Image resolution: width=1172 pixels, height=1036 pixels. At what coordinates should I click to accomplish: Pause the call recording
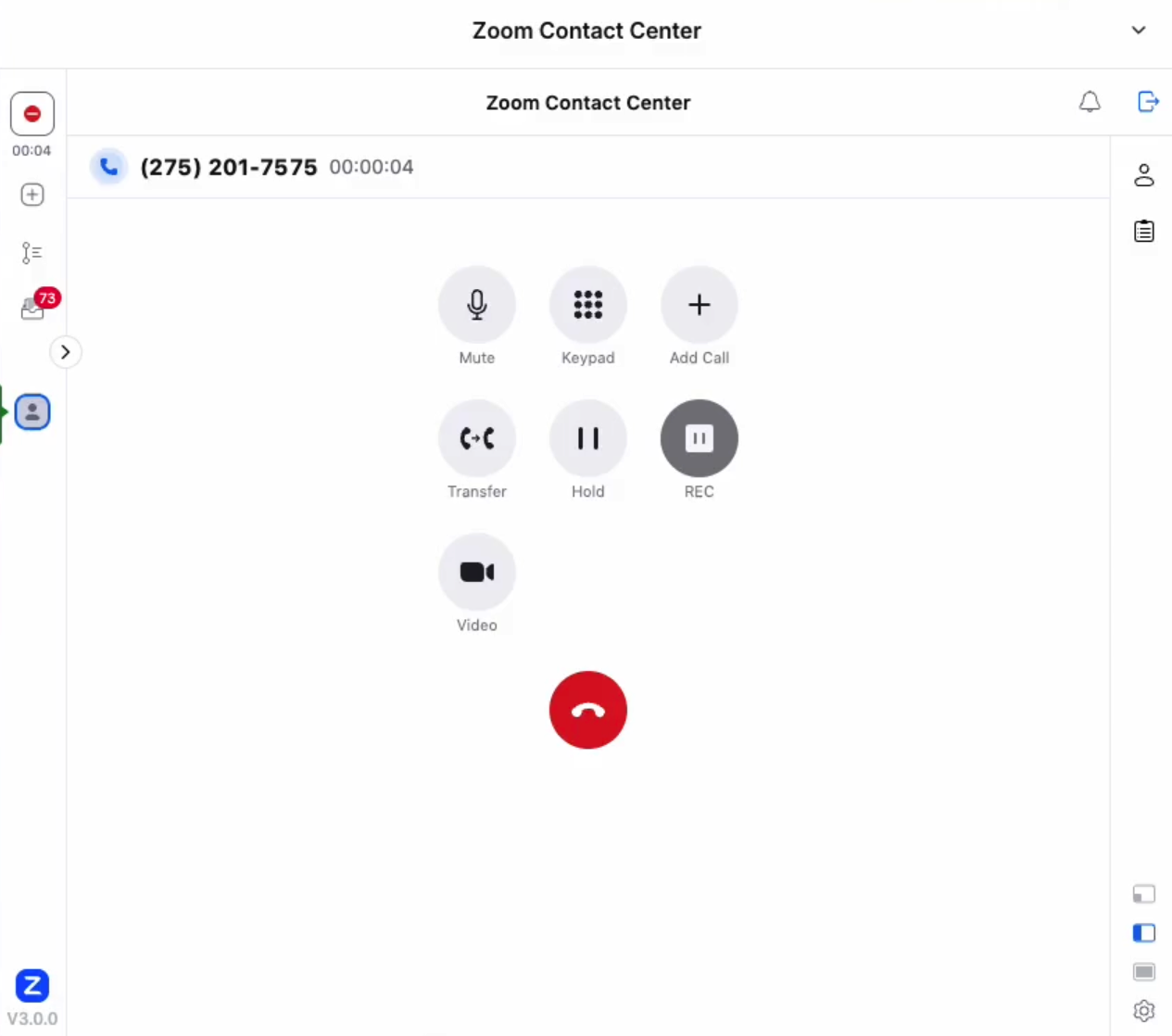[699, 438]
